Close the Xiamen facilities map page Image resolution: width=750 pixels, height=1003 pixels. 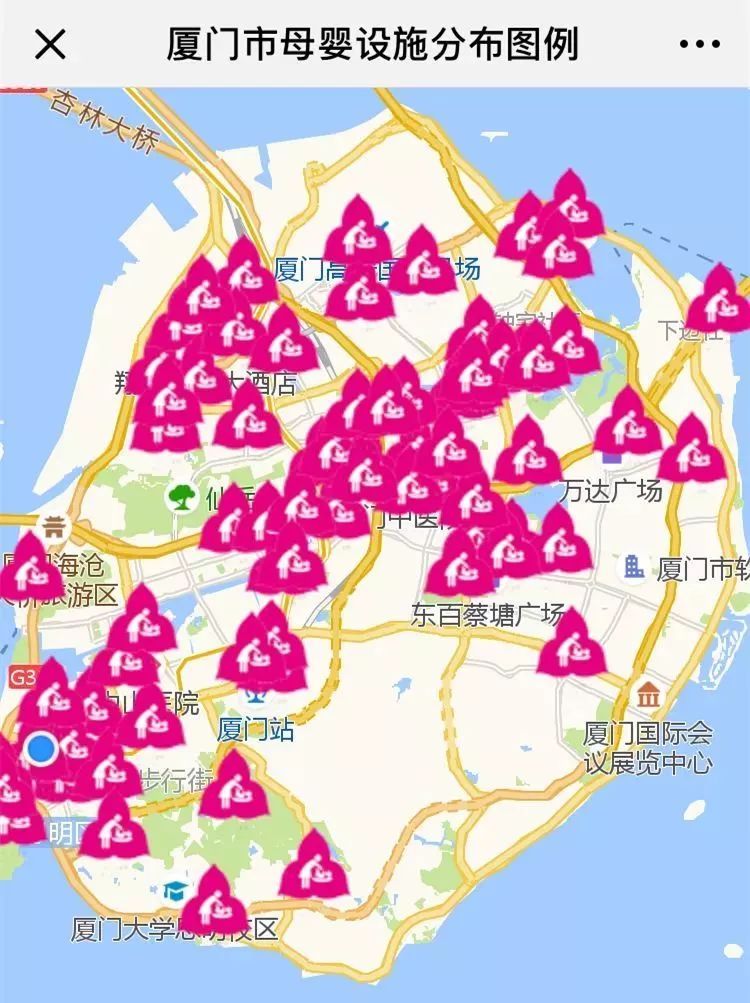(x=50, y=44)
